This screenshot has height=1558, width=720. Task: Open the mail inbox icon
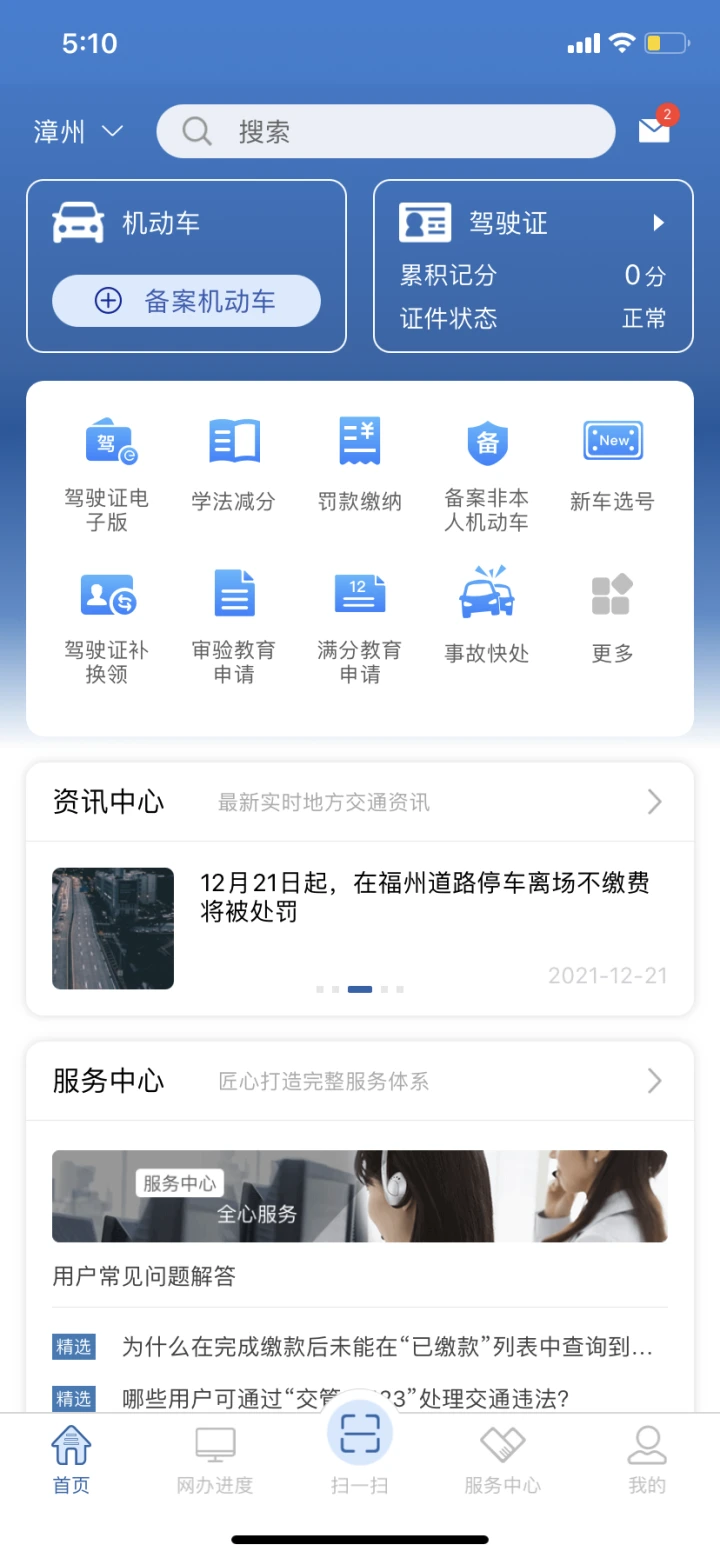[655, 130]
